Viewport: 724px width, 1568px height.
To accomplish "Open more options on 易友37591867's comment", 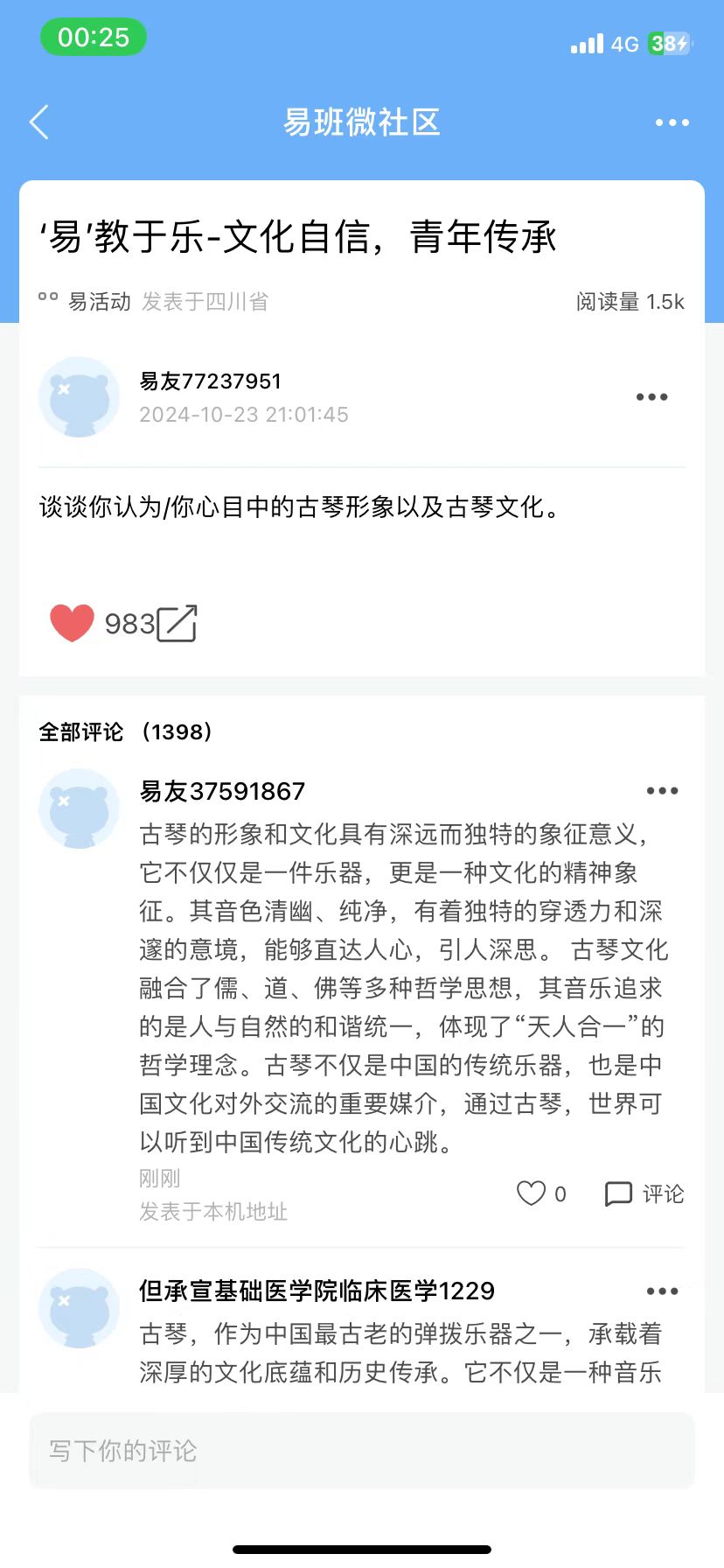I will pos(662,791).
